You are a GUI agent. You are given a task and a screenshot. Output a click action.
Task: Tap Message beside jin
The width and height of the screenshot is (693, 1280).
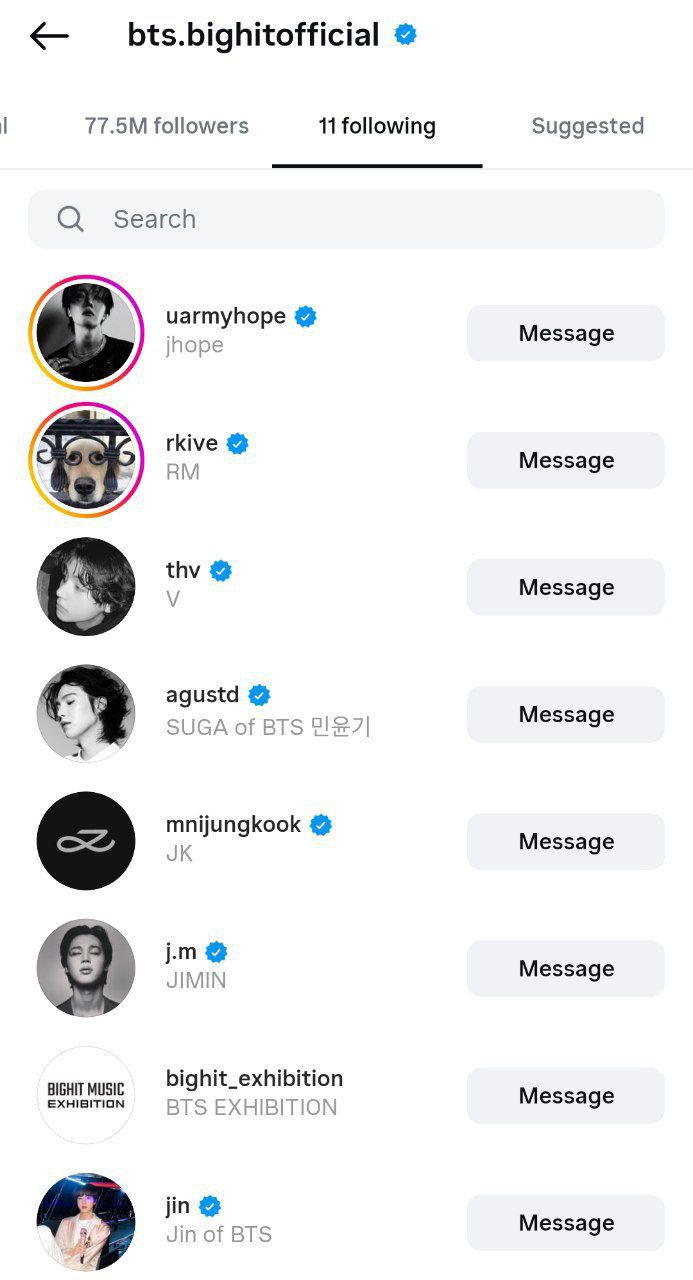pyautogui.click(x=565, y=1222)
